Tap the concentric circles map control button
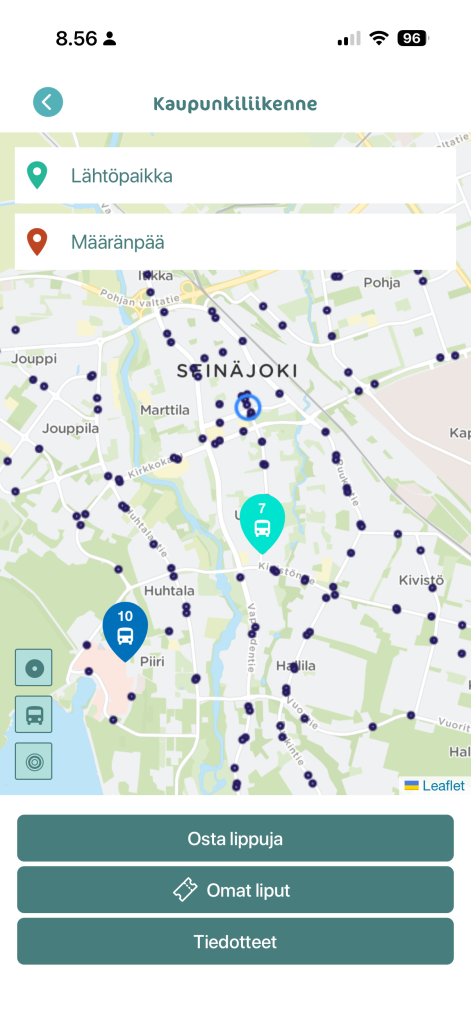Screen dimensions: 471x1024 click(34, 761)
